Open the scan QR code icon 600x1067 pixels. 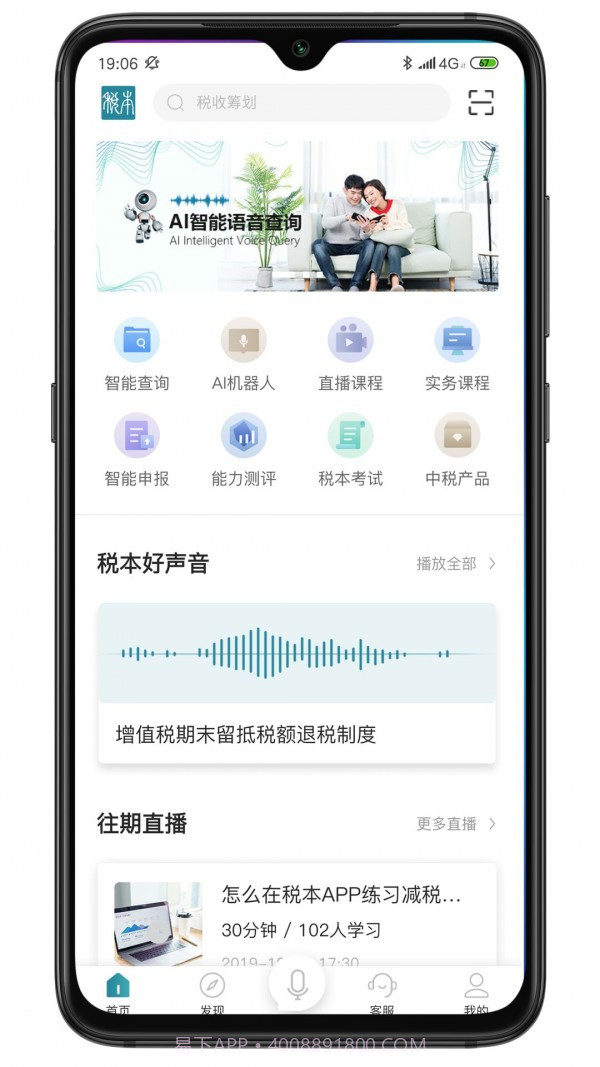pos(481,103)
